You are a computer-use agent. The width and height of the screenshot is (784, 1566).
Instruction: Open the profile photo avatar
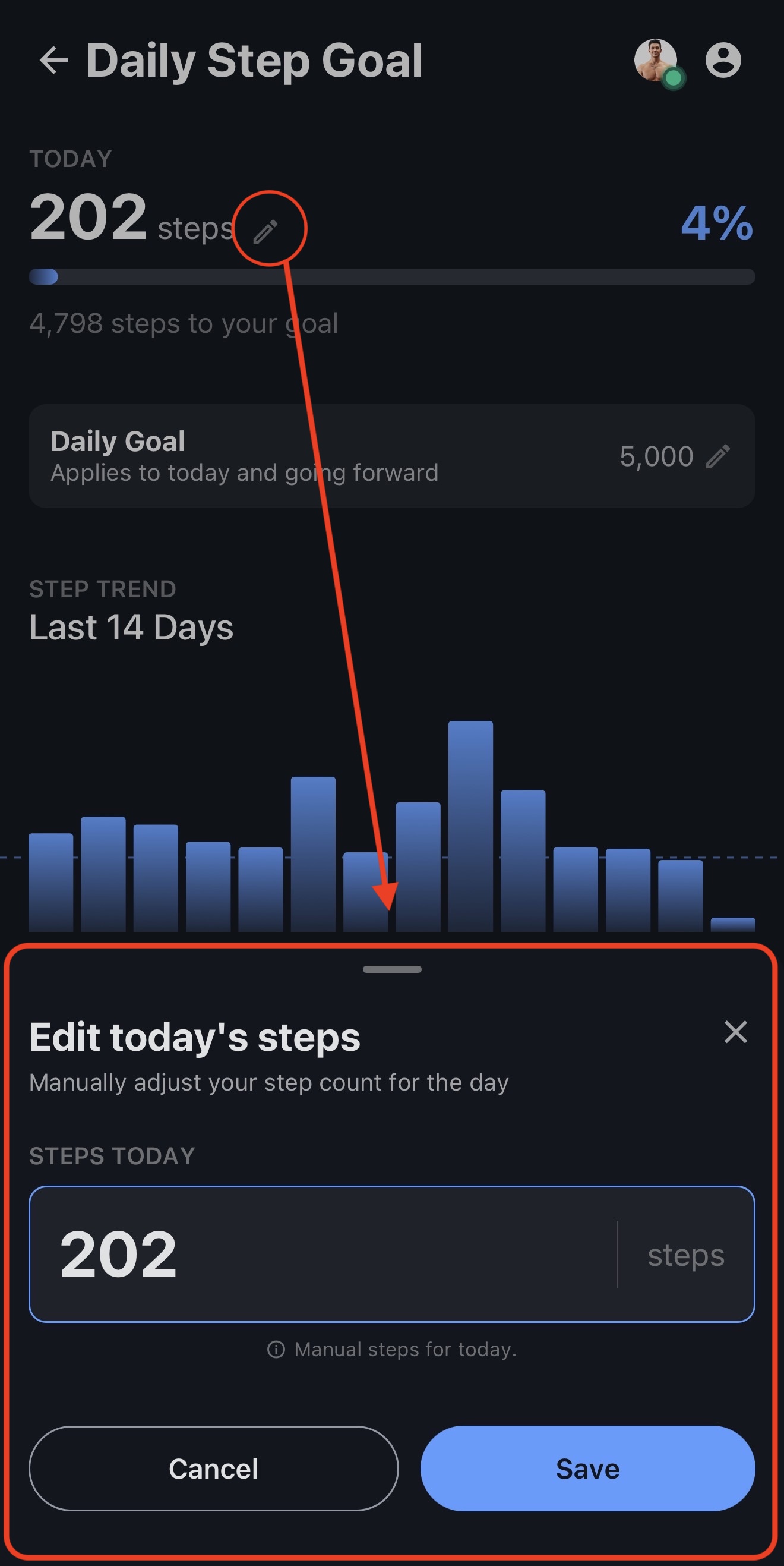coord(656,61)
